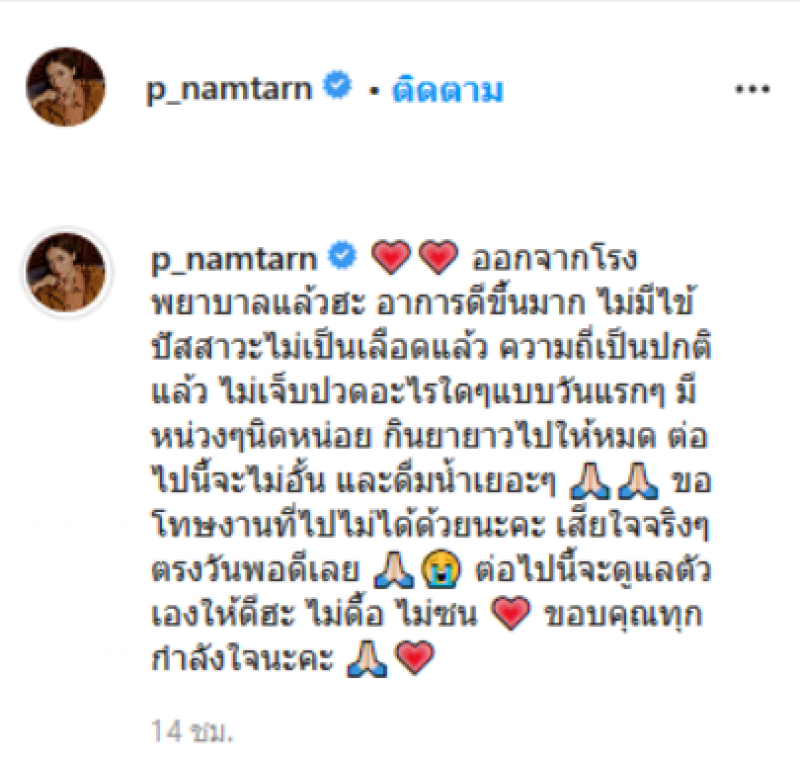Open p_namtarn profile picture in header
Screen dimensions: 800x767
(x=65, y=87)
